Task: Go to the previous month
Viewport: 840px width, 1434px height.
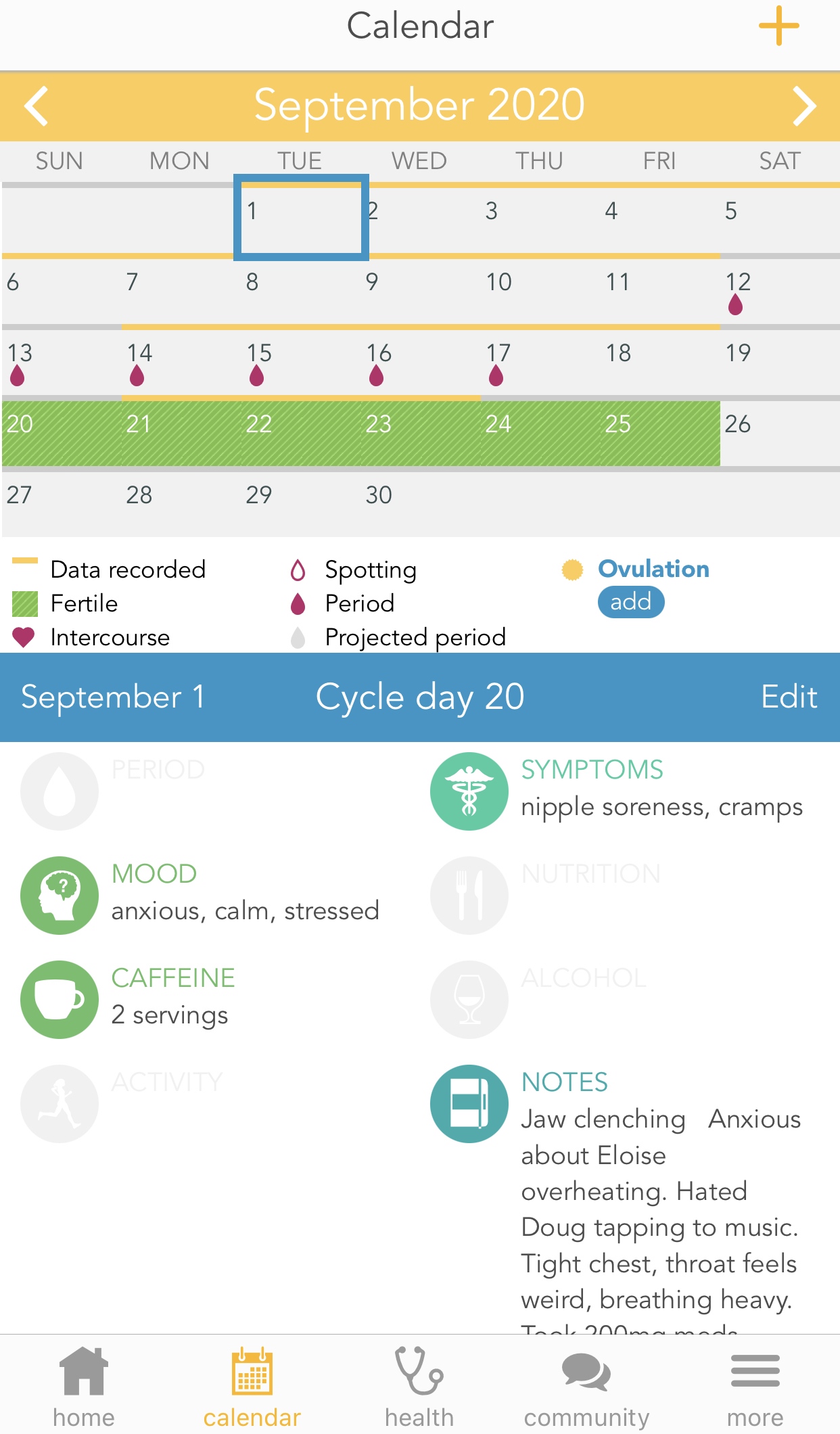Action: point(37,106)
